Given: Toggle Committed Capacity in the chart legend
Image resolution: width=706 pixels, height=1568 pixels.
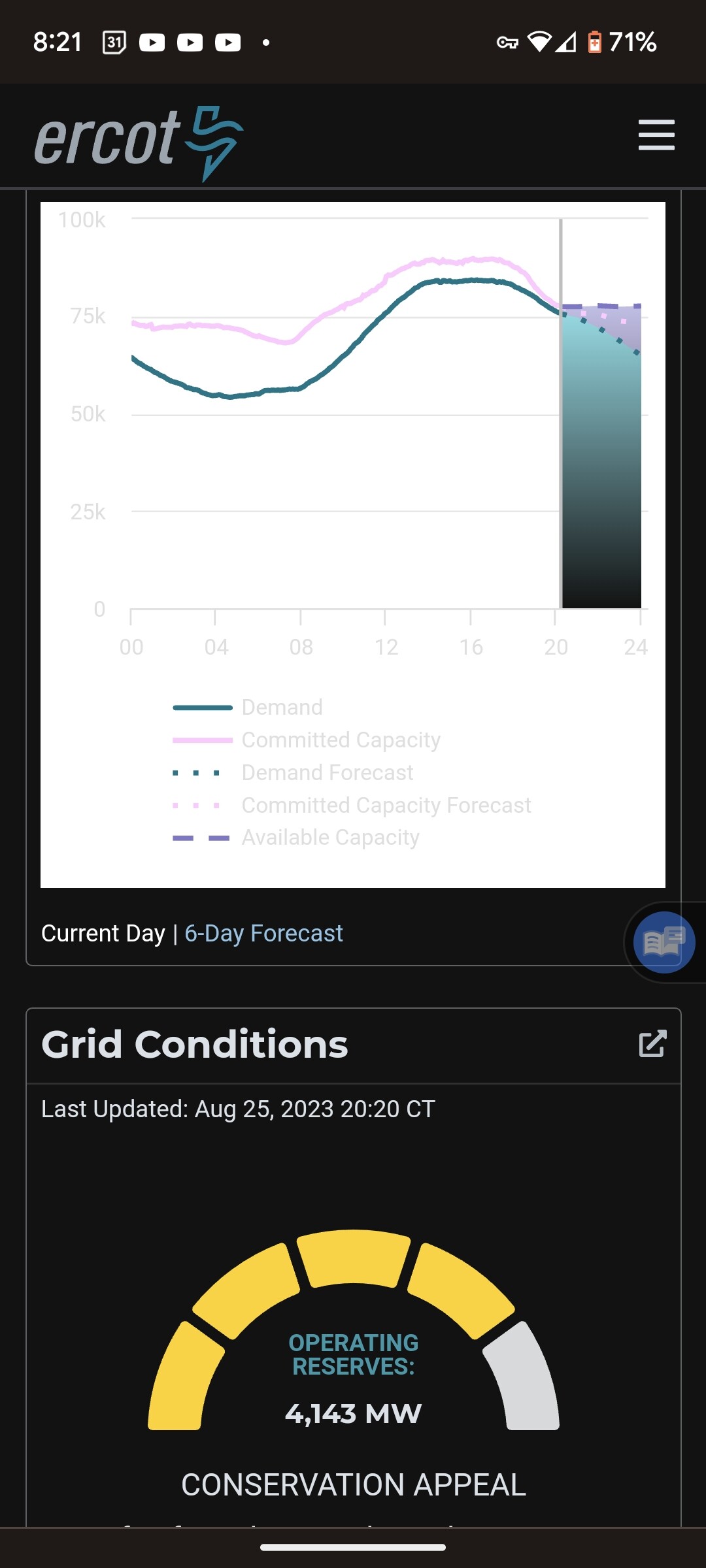Looking at the screenshot, I should coord(307,740).
